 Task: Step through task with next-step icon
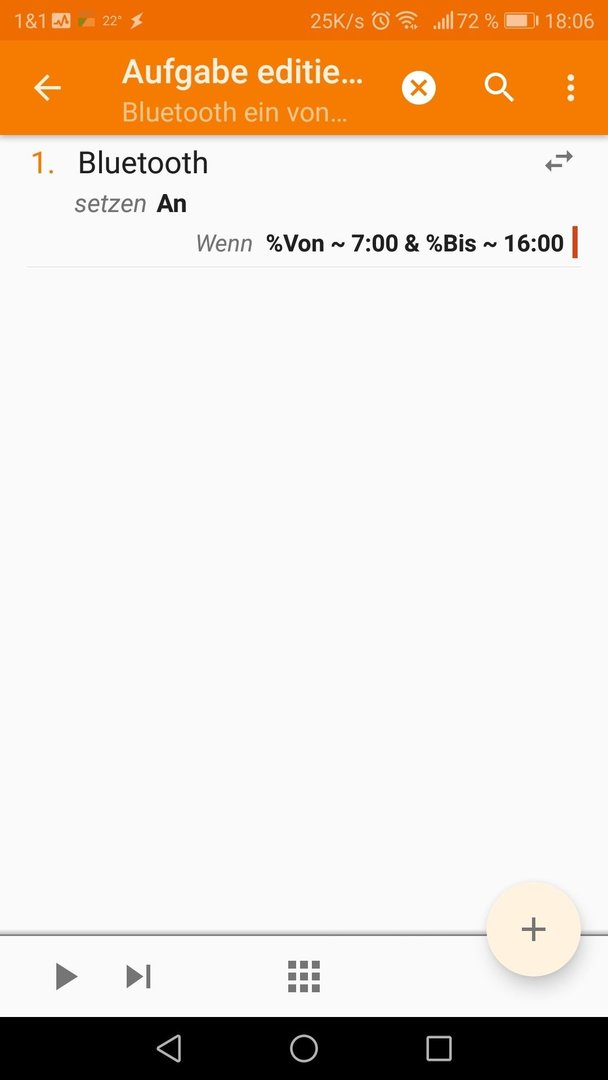coord(138,977)
